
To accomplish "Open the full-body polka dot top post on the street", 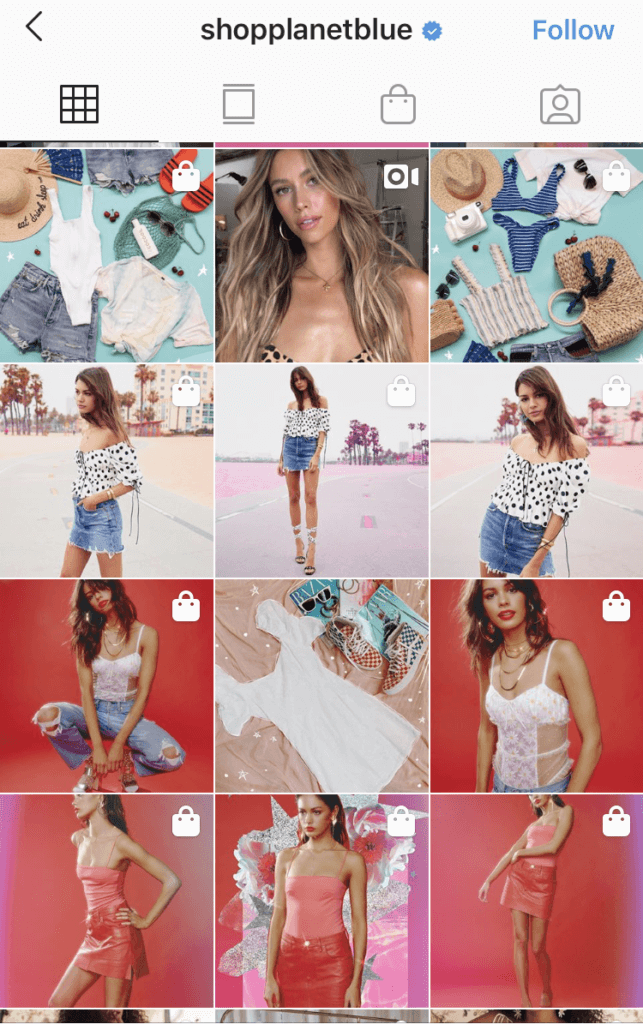I will (321, 470).
